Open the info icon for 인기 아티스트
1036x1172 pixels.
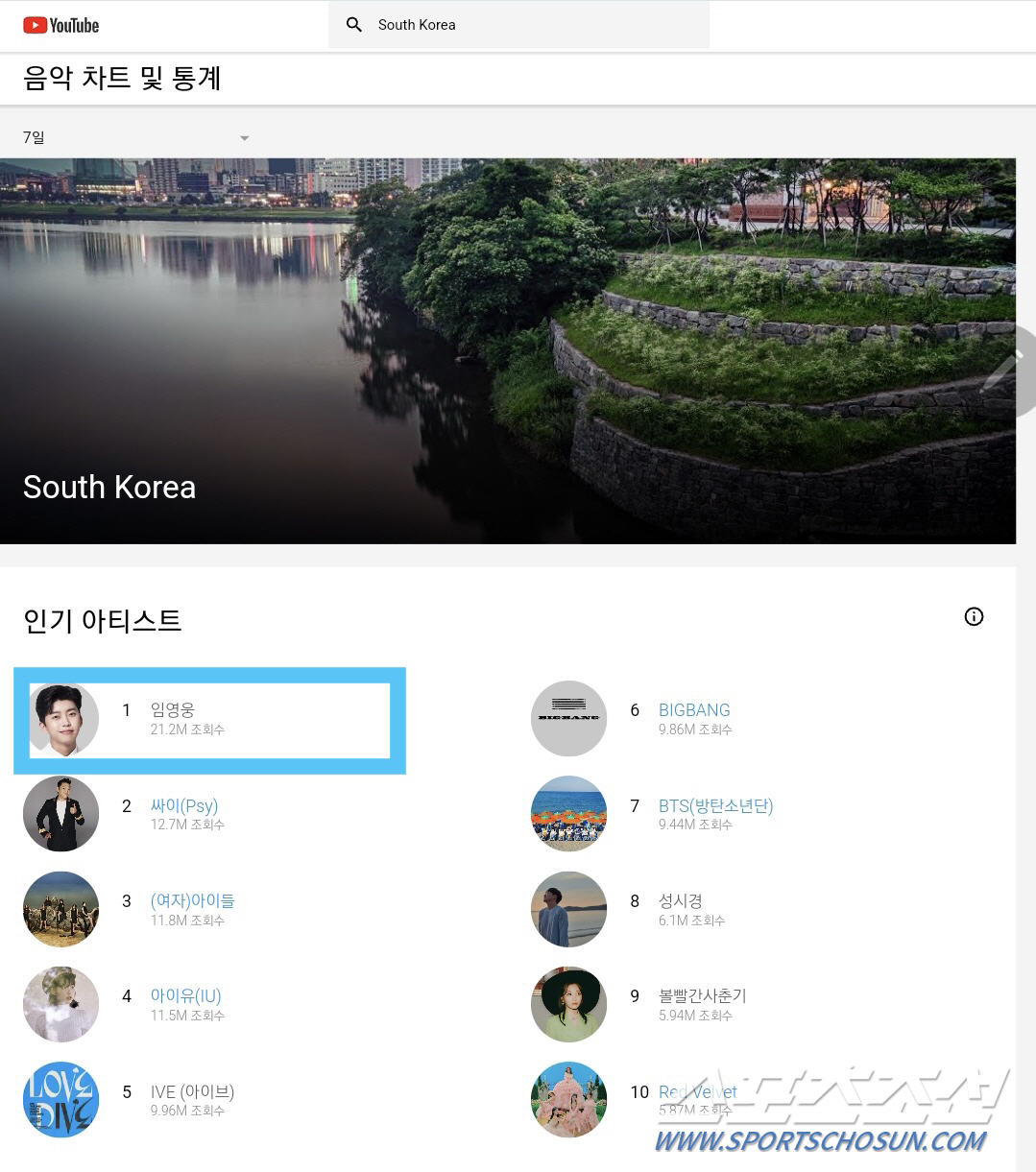pos(974,617)
